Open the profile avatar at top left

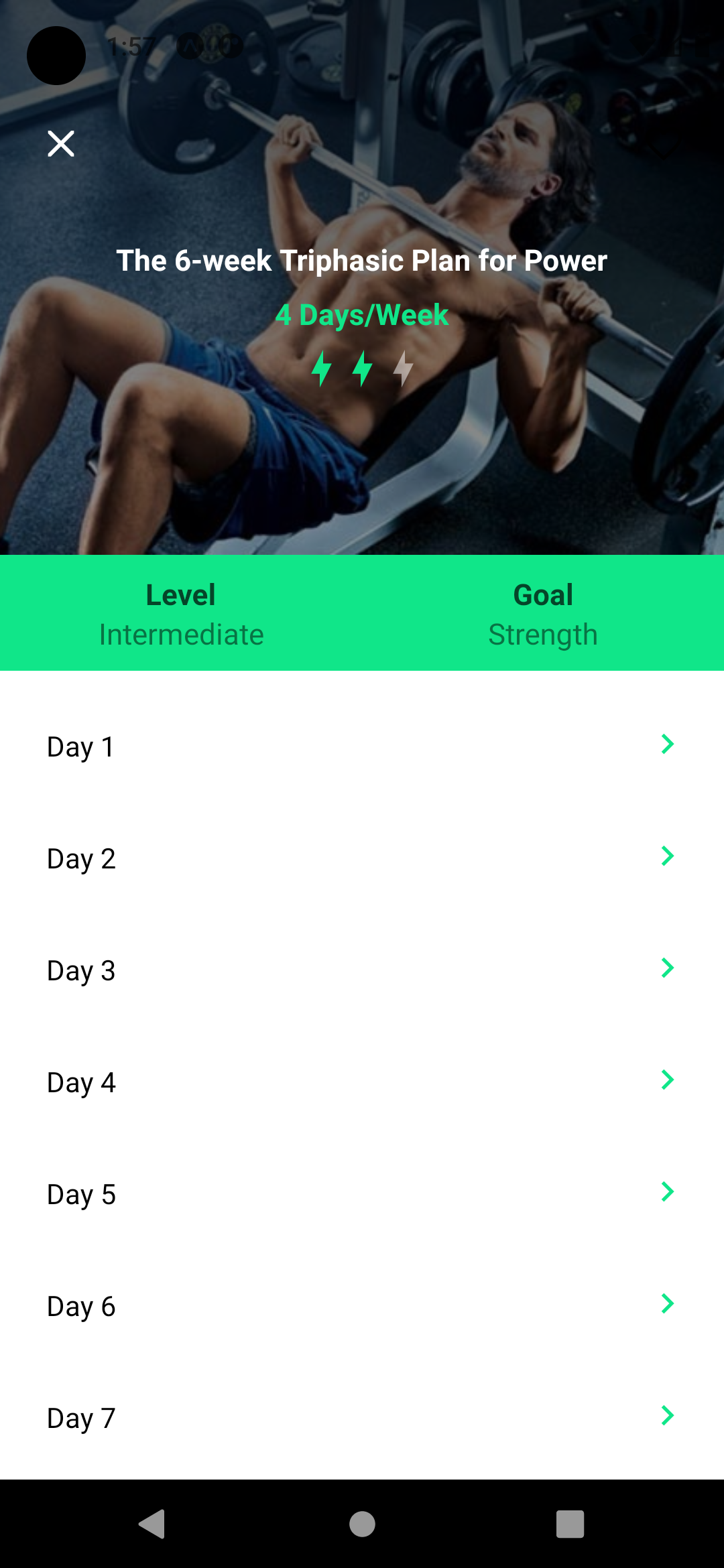(x=56, y=56)
